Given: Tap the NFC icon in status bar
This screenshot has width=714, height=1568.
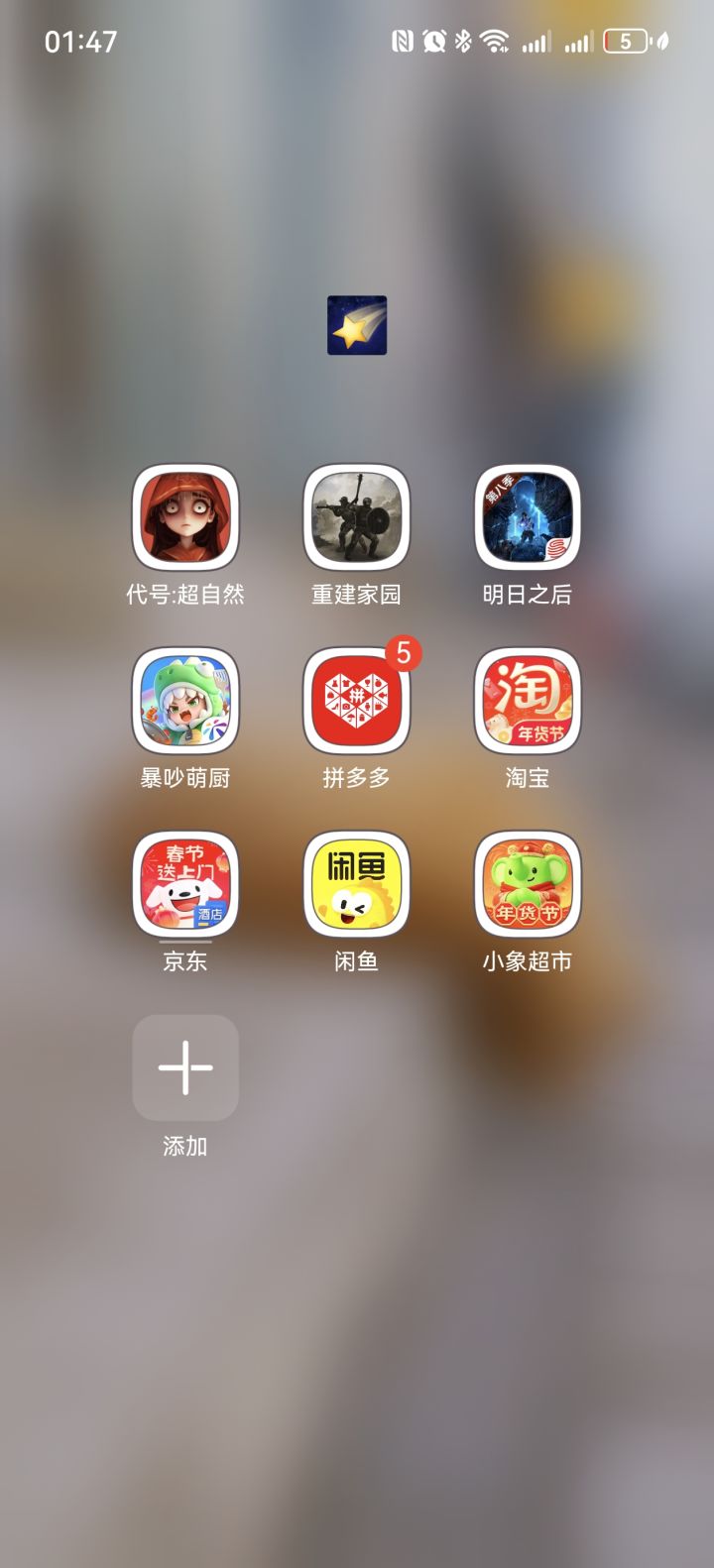Looking at the screenshot, I should pos(406,42).
